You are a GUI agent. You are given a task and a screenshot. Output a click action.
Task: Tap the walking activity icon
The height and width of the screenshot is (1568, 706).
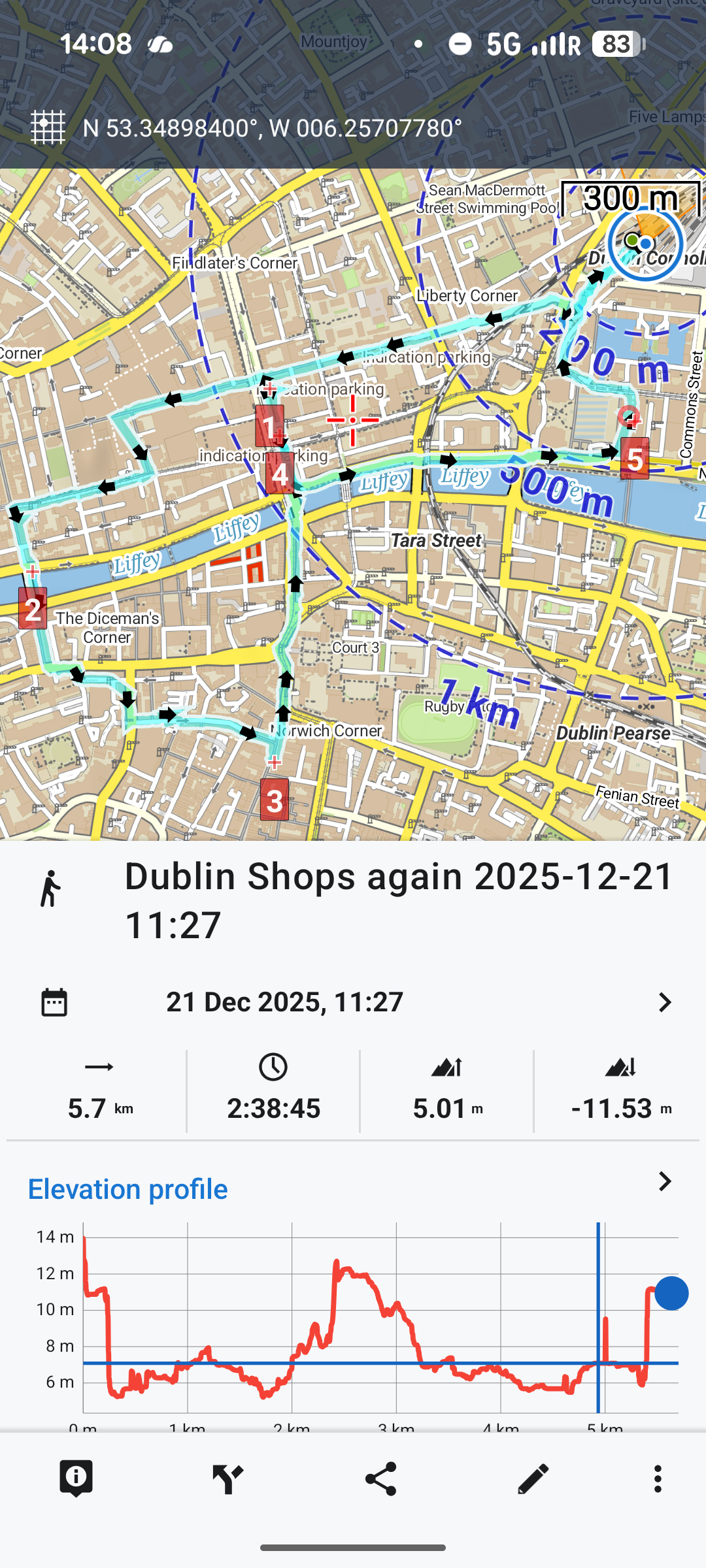point(50,889)
